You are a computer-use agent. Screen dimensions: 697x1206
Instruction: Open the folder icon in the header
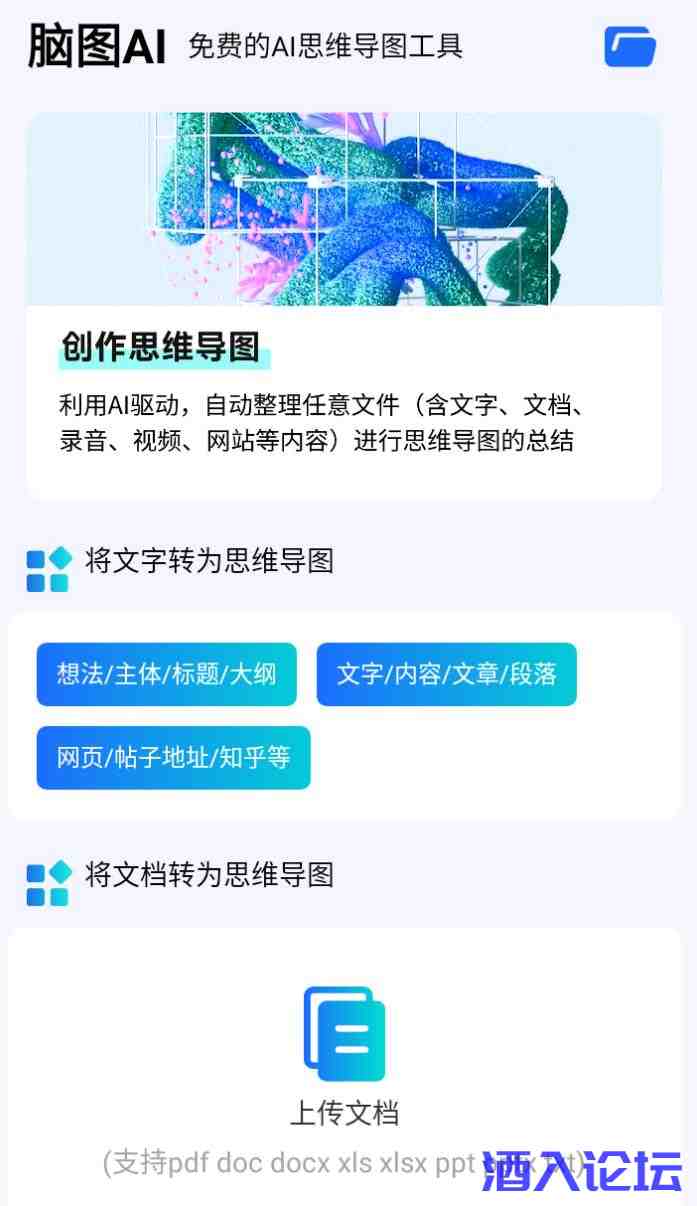629,47
